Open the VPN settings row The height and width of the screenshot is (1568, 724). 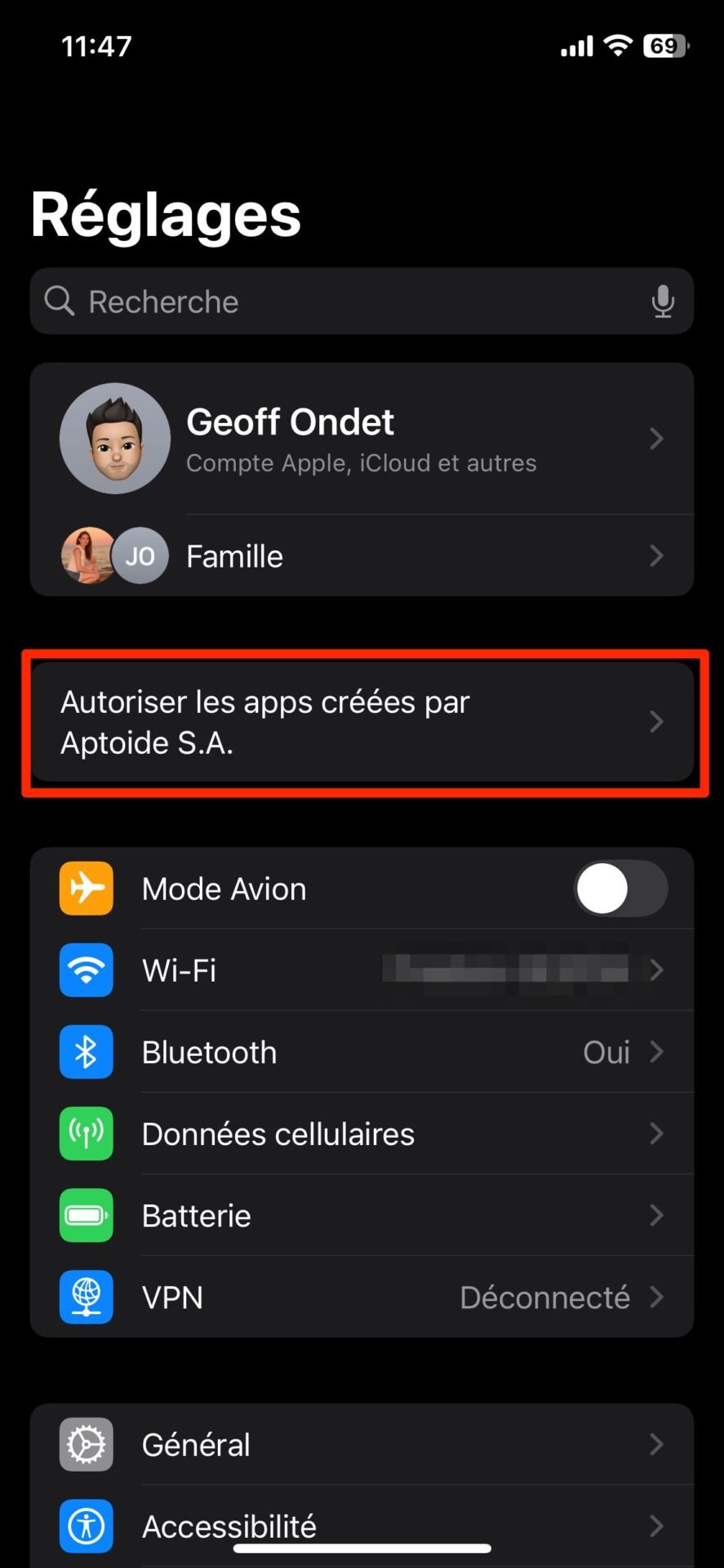(x=362, y=1297)
